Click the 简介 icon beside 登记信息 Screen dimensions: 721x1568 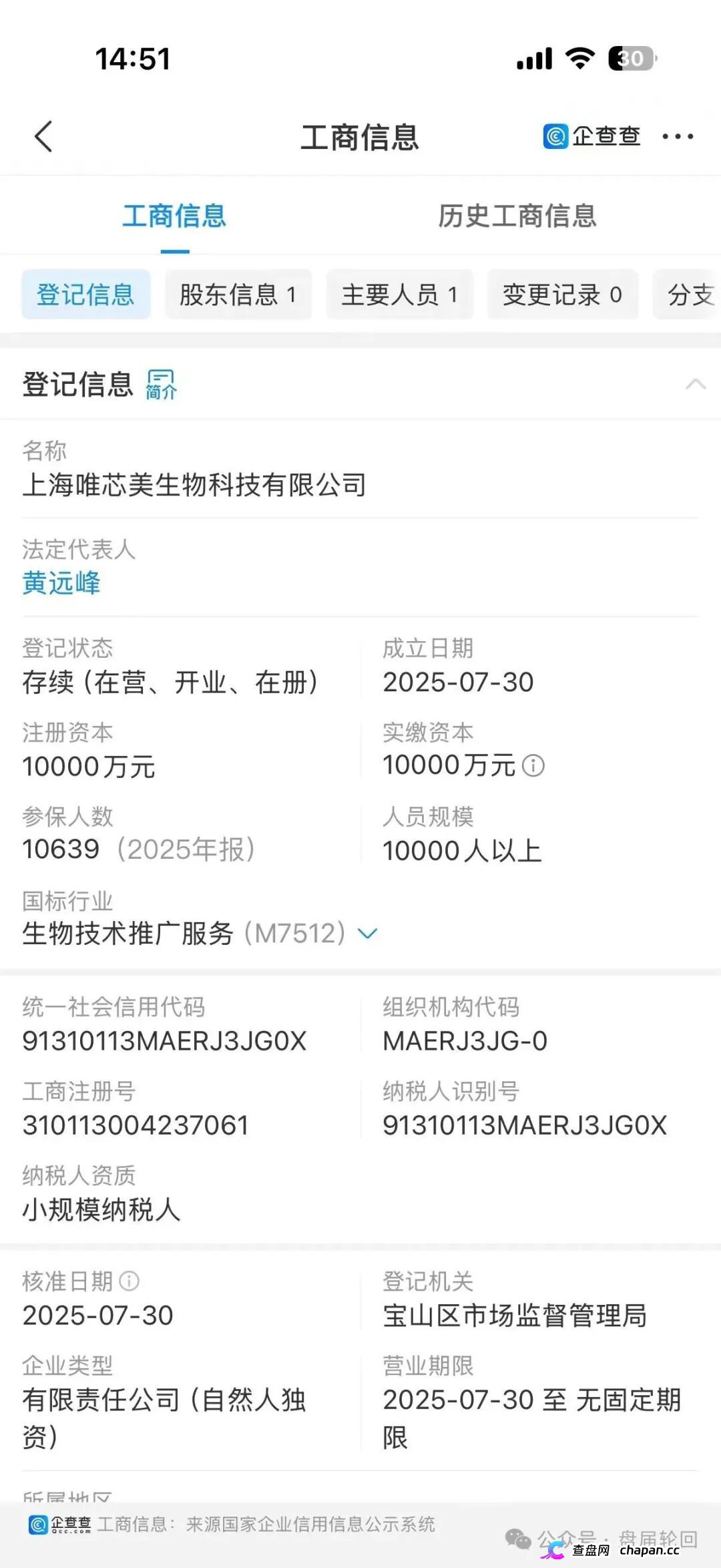point(161,383)
